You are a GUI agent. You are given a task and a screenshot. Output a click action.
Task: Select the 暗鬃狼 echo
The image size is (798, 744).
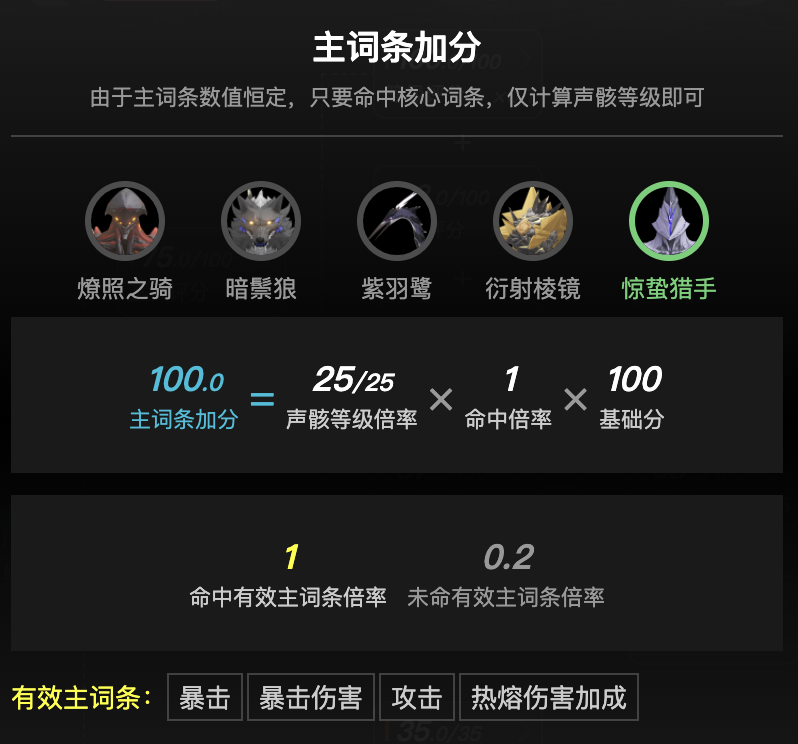(261, 221)
